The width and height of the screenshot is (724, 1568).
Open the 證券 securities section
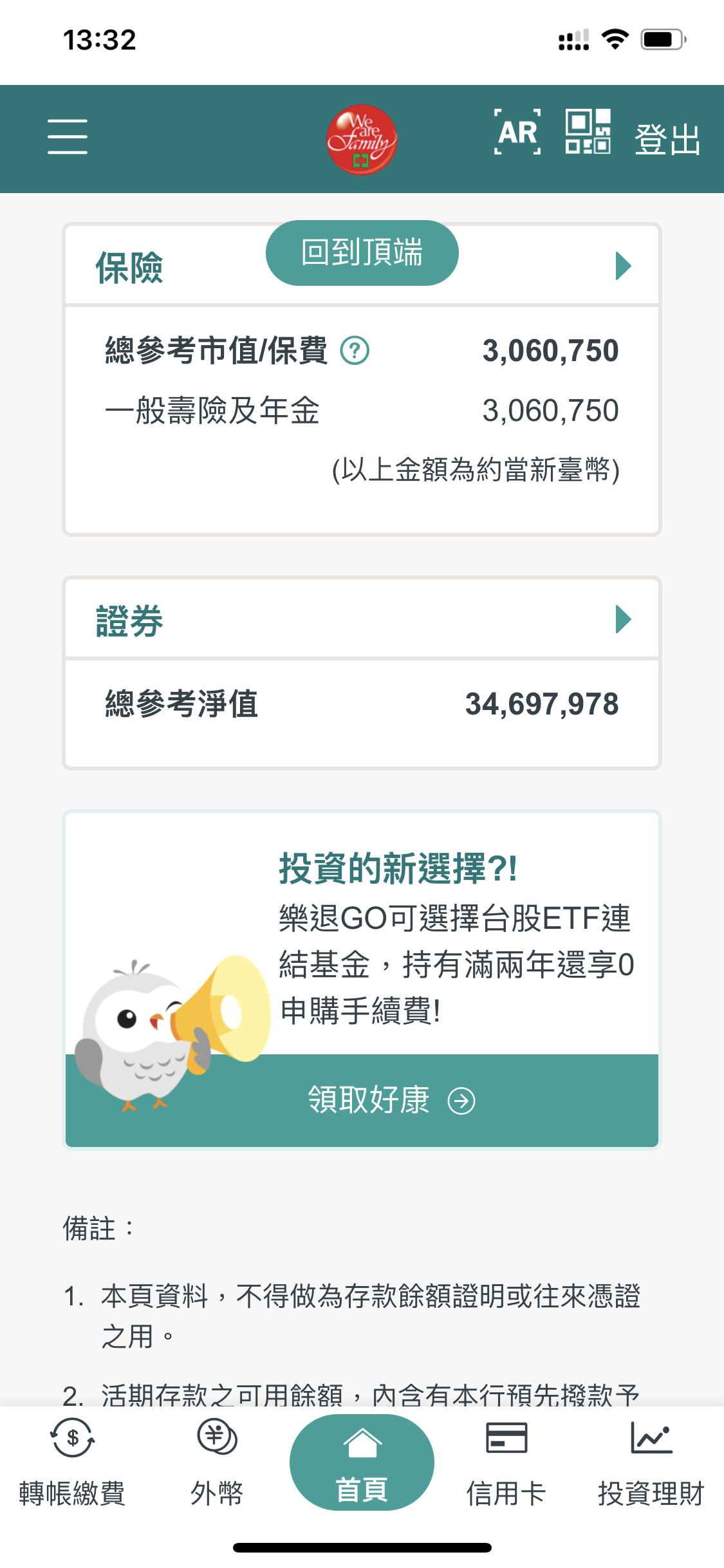point(622,619)
